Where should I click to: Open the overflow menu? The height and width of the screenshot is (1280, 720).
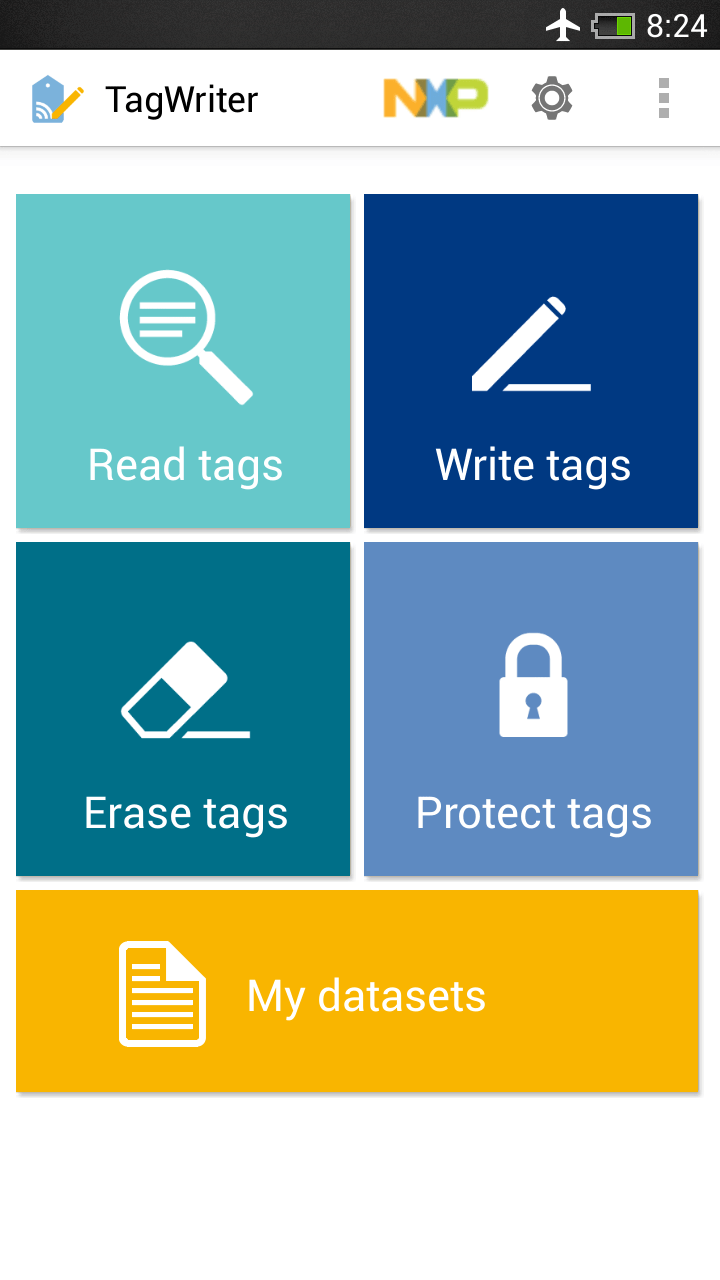pos(663,99)
